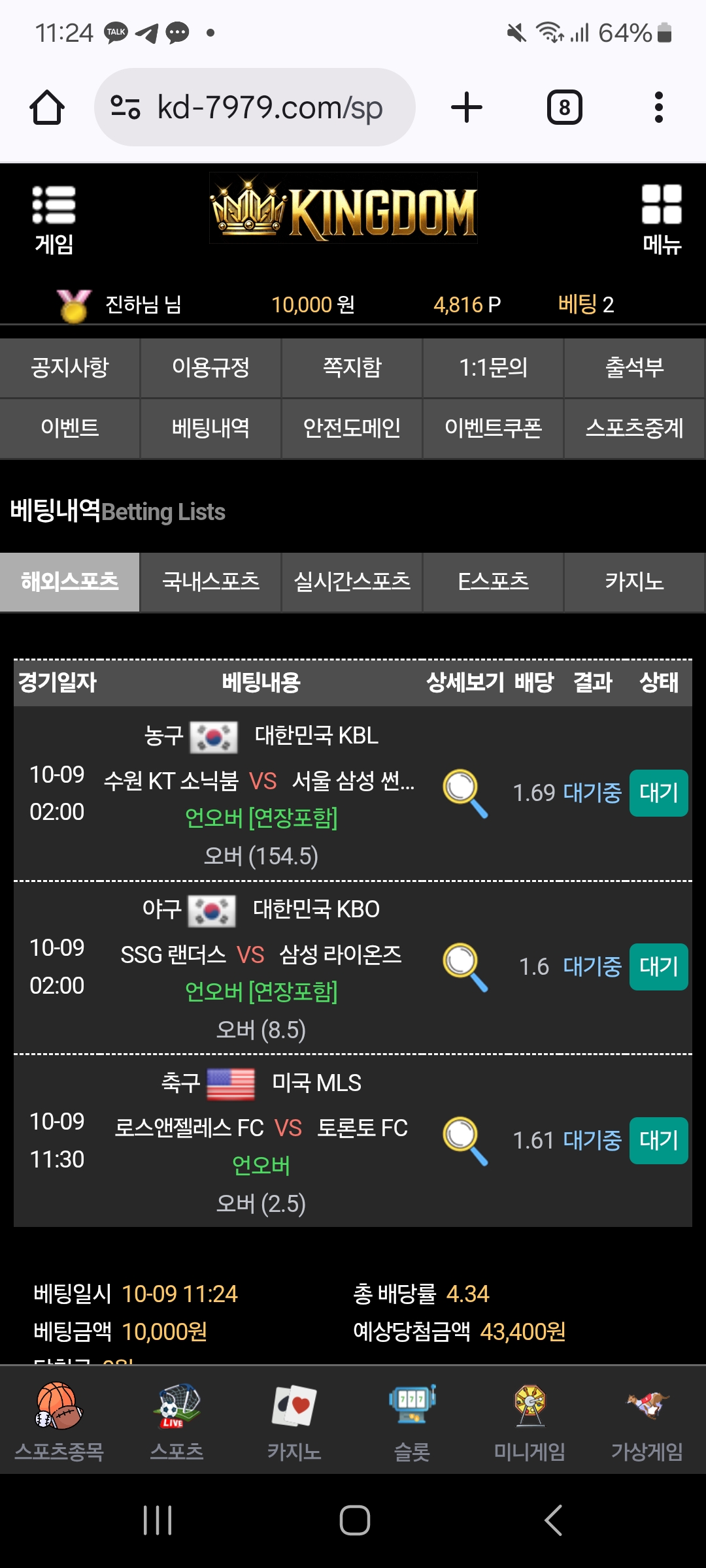Open the 게임 list menu

pyautogui.click(x=54, y=218)
